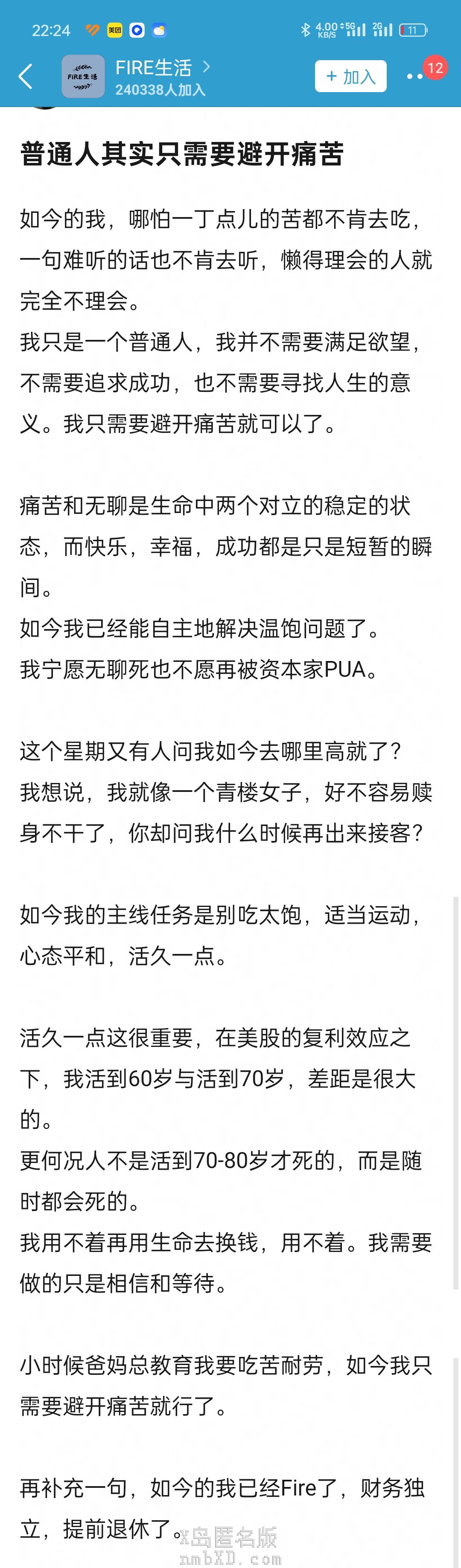Image resolution: width=461 pixels, height=1568 pixels.
Task: Open the overflow menu with badge 12
Action: [415, 77]
